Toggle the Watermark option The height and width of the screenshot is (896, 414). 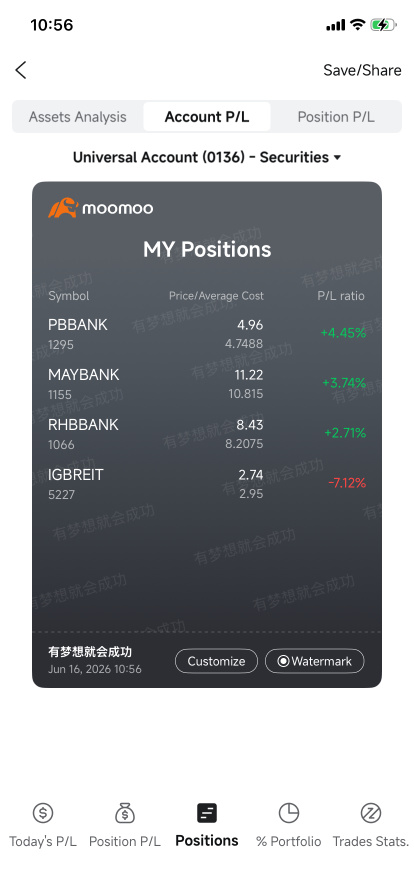point(315,661)
